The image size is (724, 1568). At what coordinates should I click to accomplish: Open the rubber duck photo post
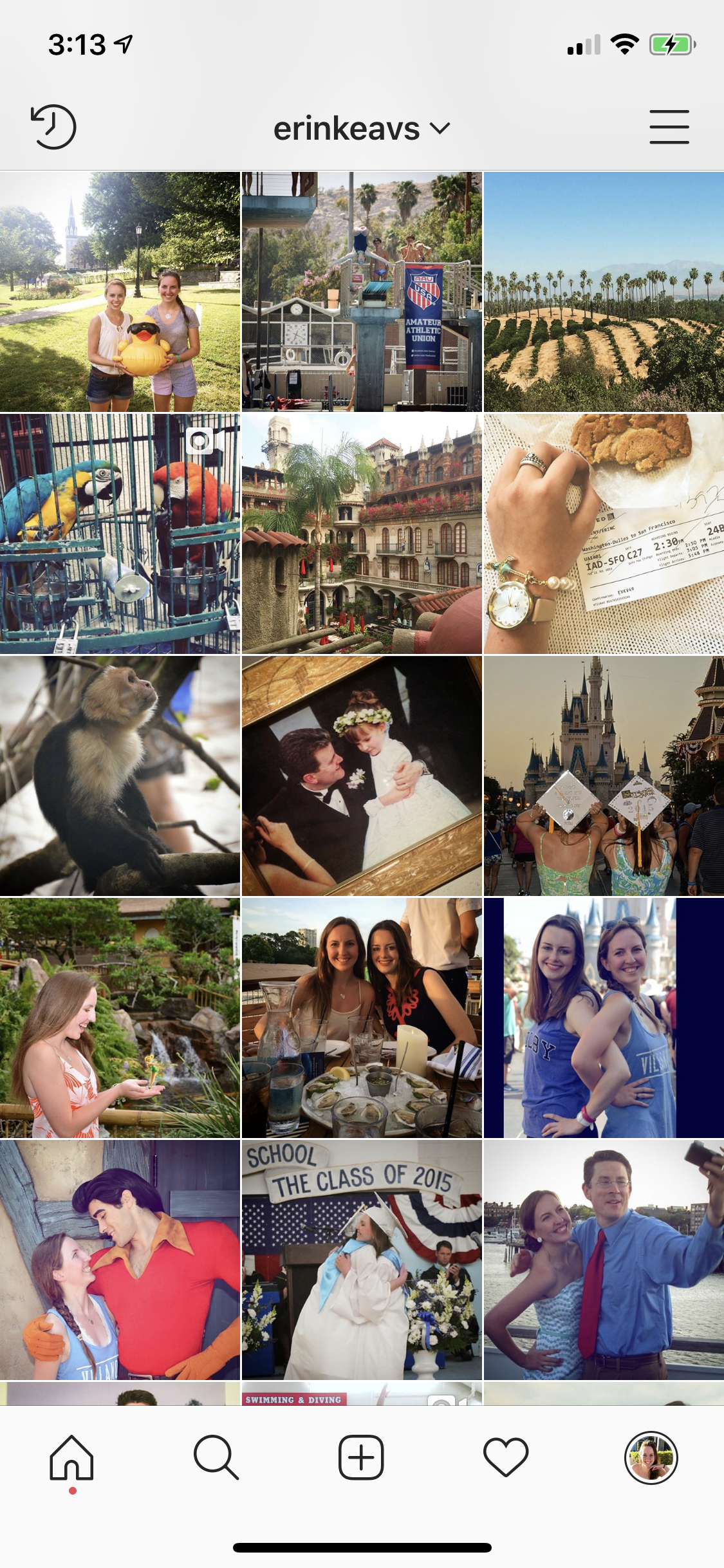120,292
